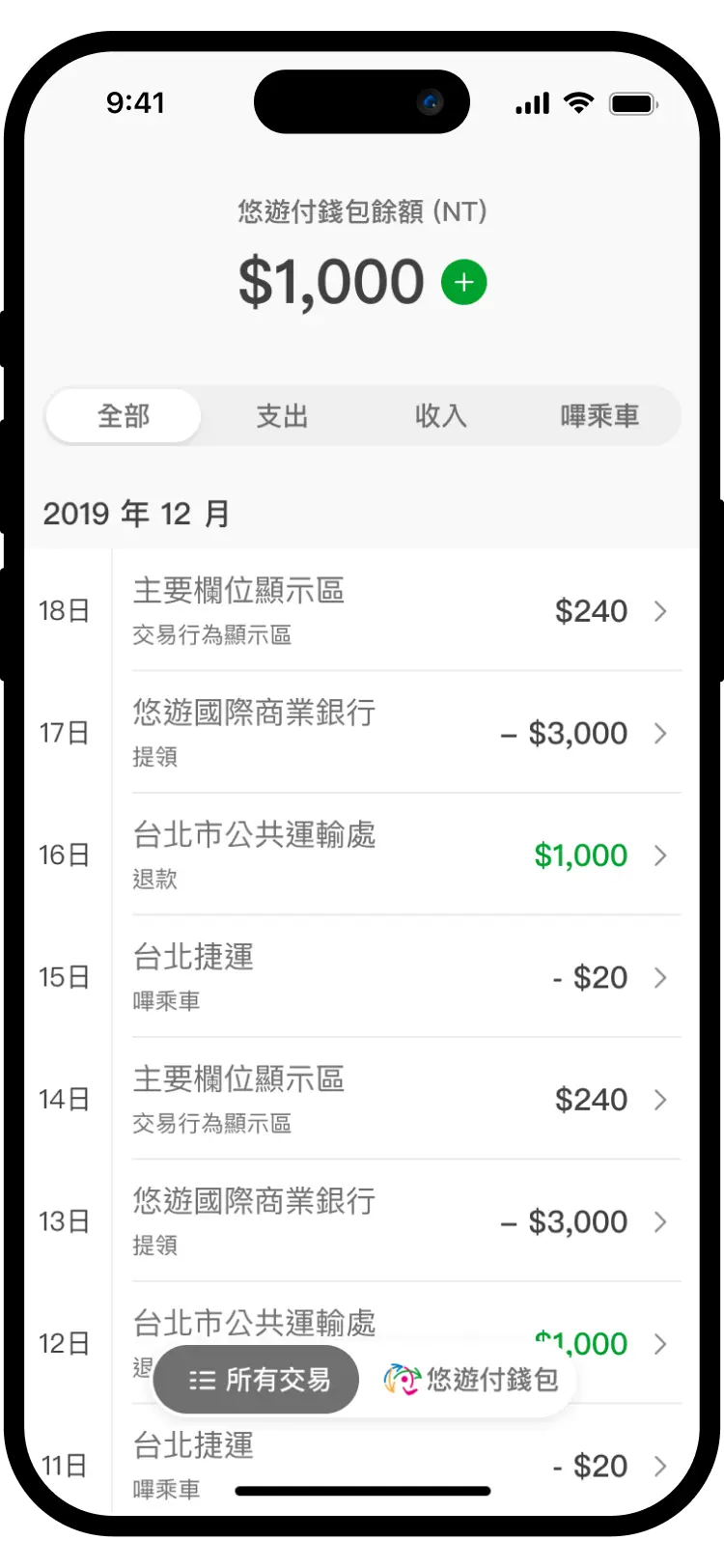Open the 18日 主要欄位顯示區 transaction
The image size is (724, 1568).
coord(405,610)
